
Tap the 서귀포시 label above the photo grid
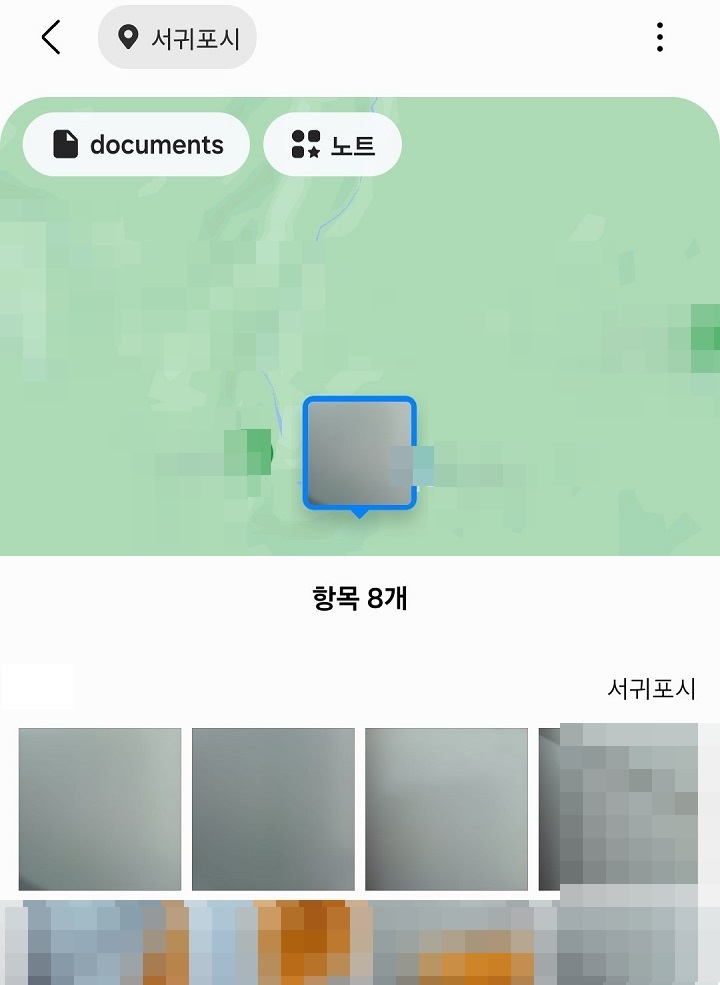[652, 689]
